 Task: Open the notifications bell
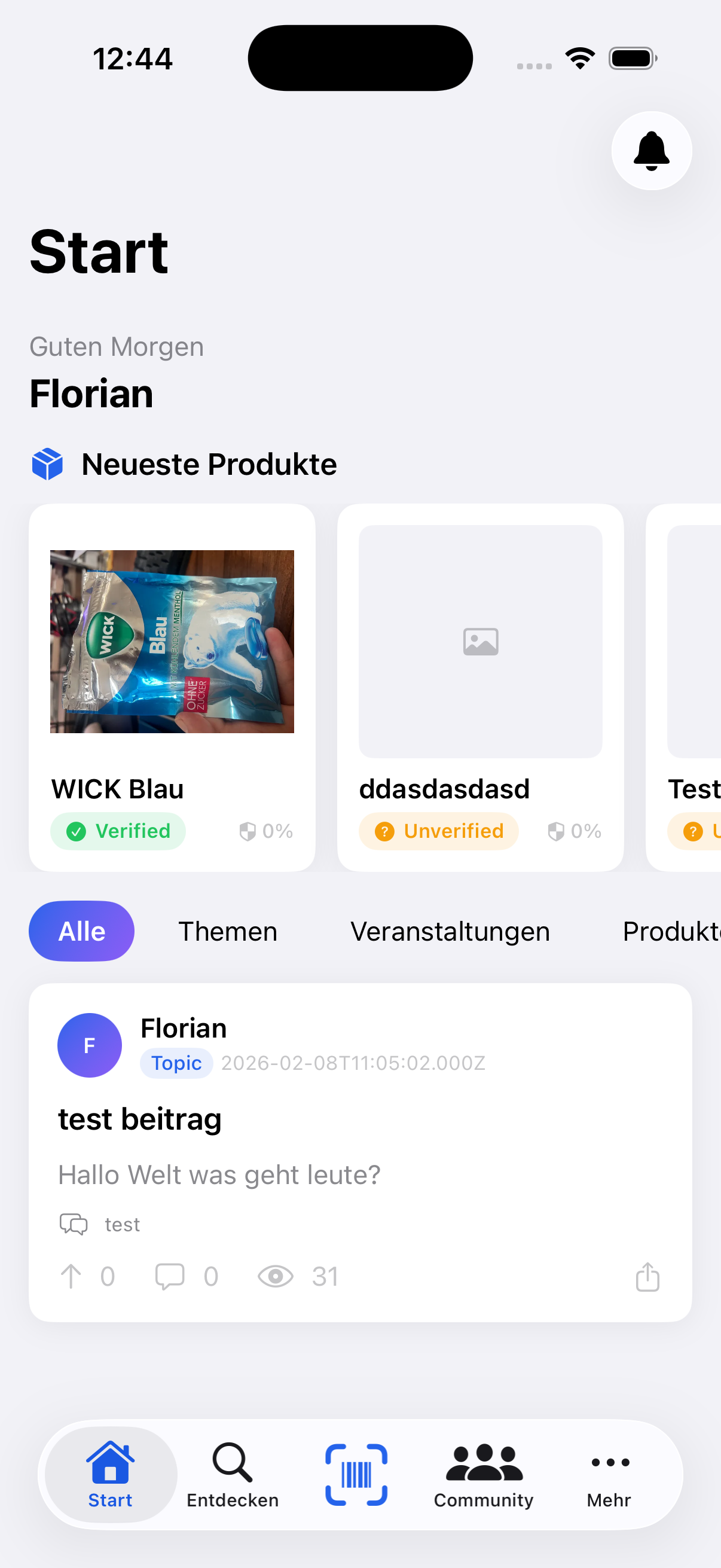pyautogui.click(x=651, y=150)
